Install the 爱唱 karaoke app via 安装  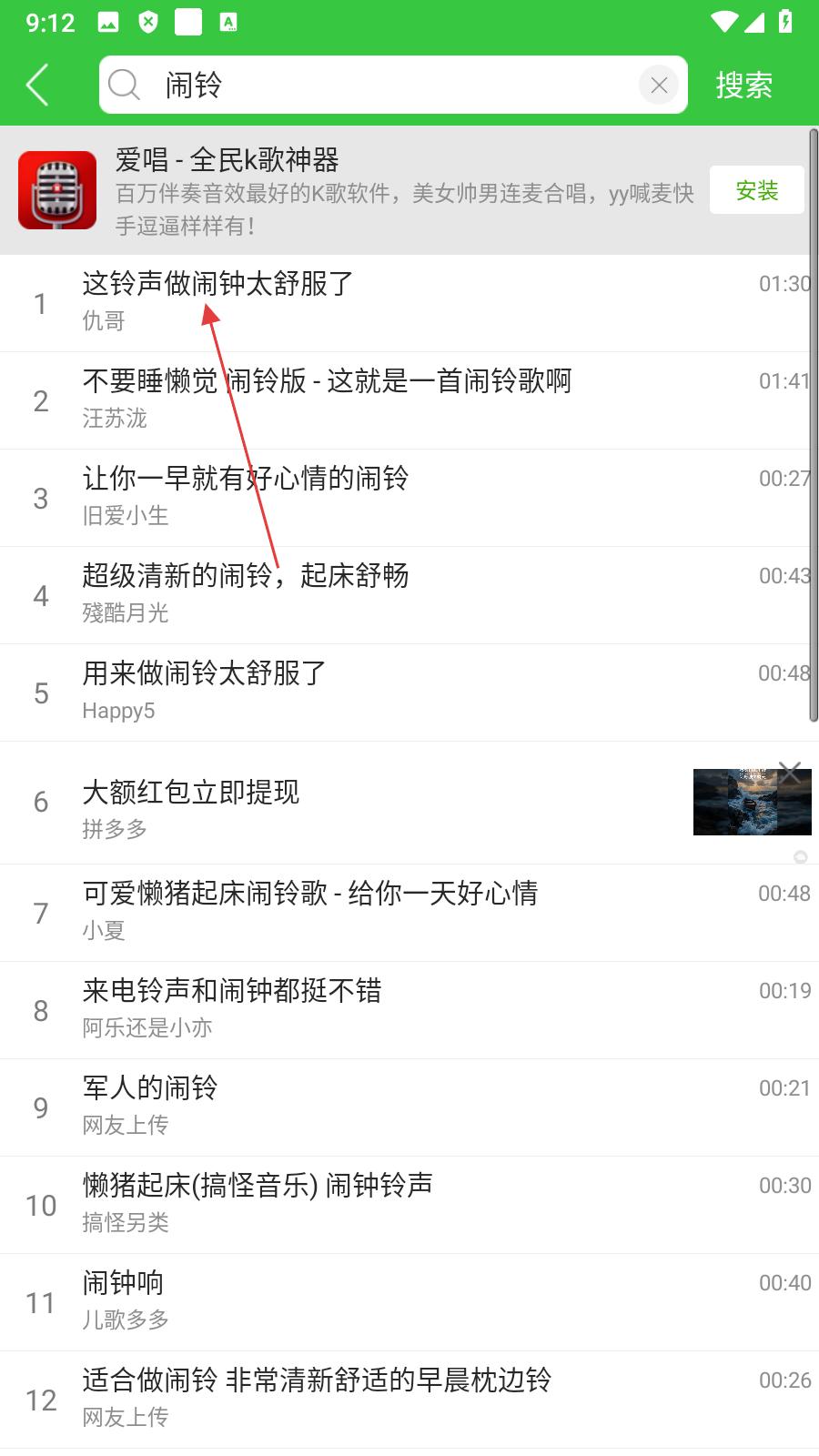pyautogui.click(x=756, y=190)
